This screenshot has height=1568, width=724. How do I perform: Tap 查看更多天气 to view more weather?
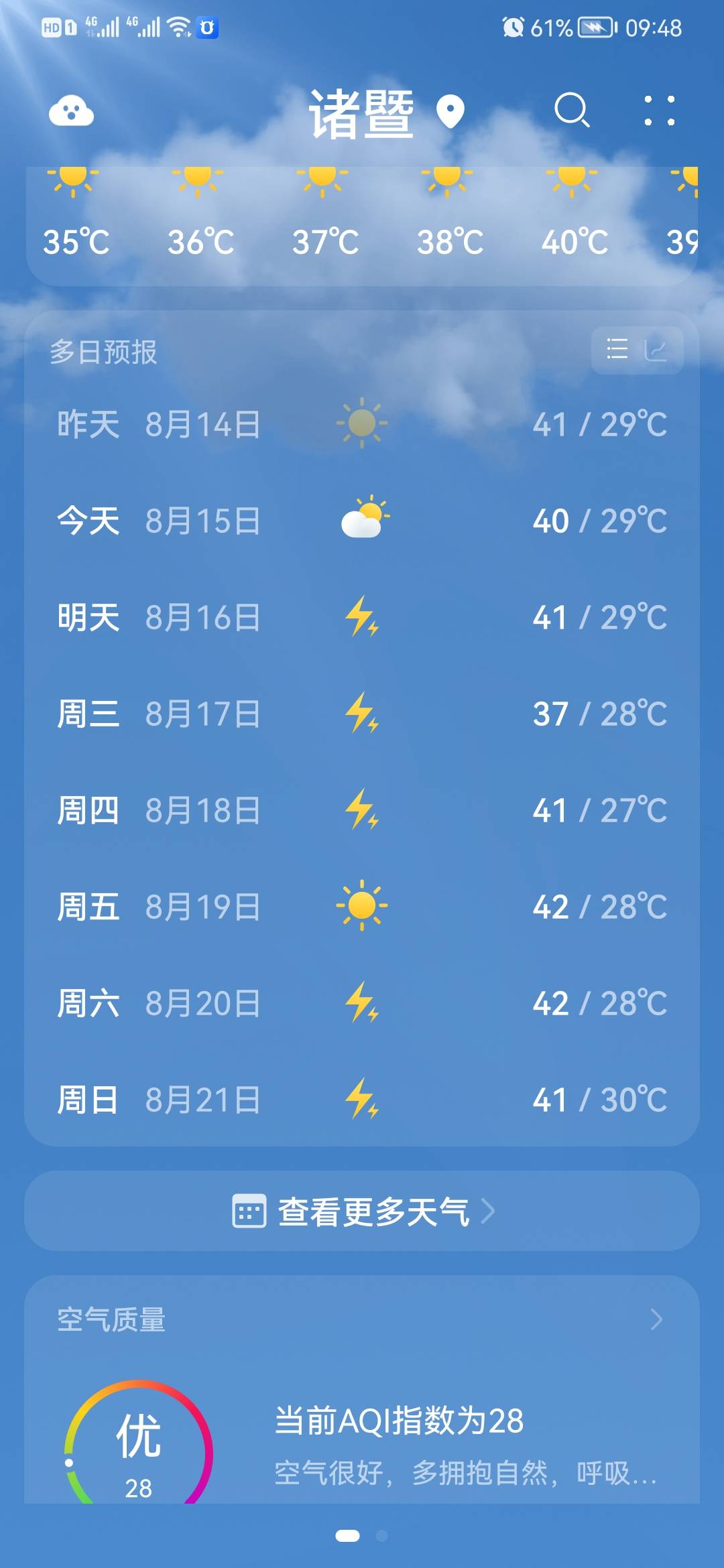(x=362, y=1211)
